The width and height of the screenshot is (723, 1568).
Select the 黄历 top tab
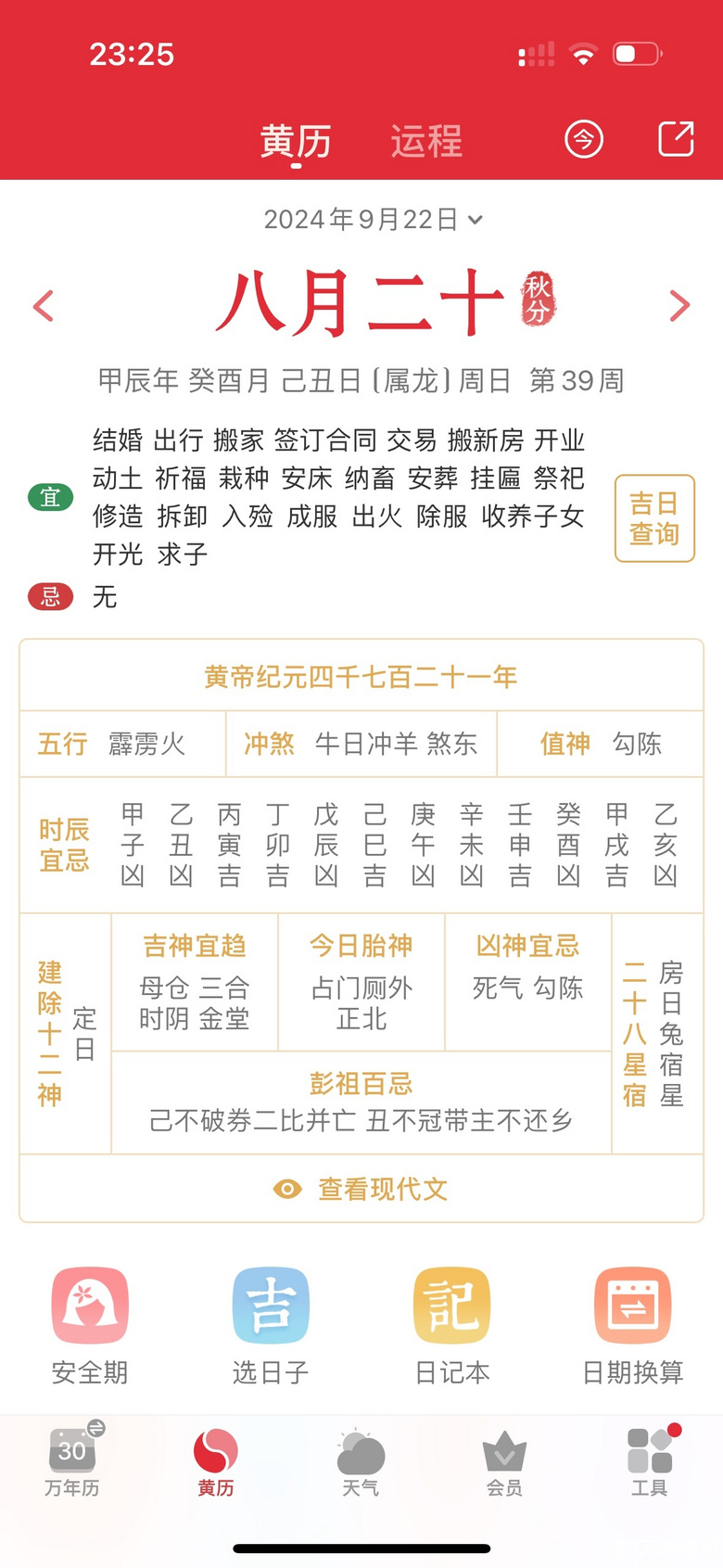295,142
